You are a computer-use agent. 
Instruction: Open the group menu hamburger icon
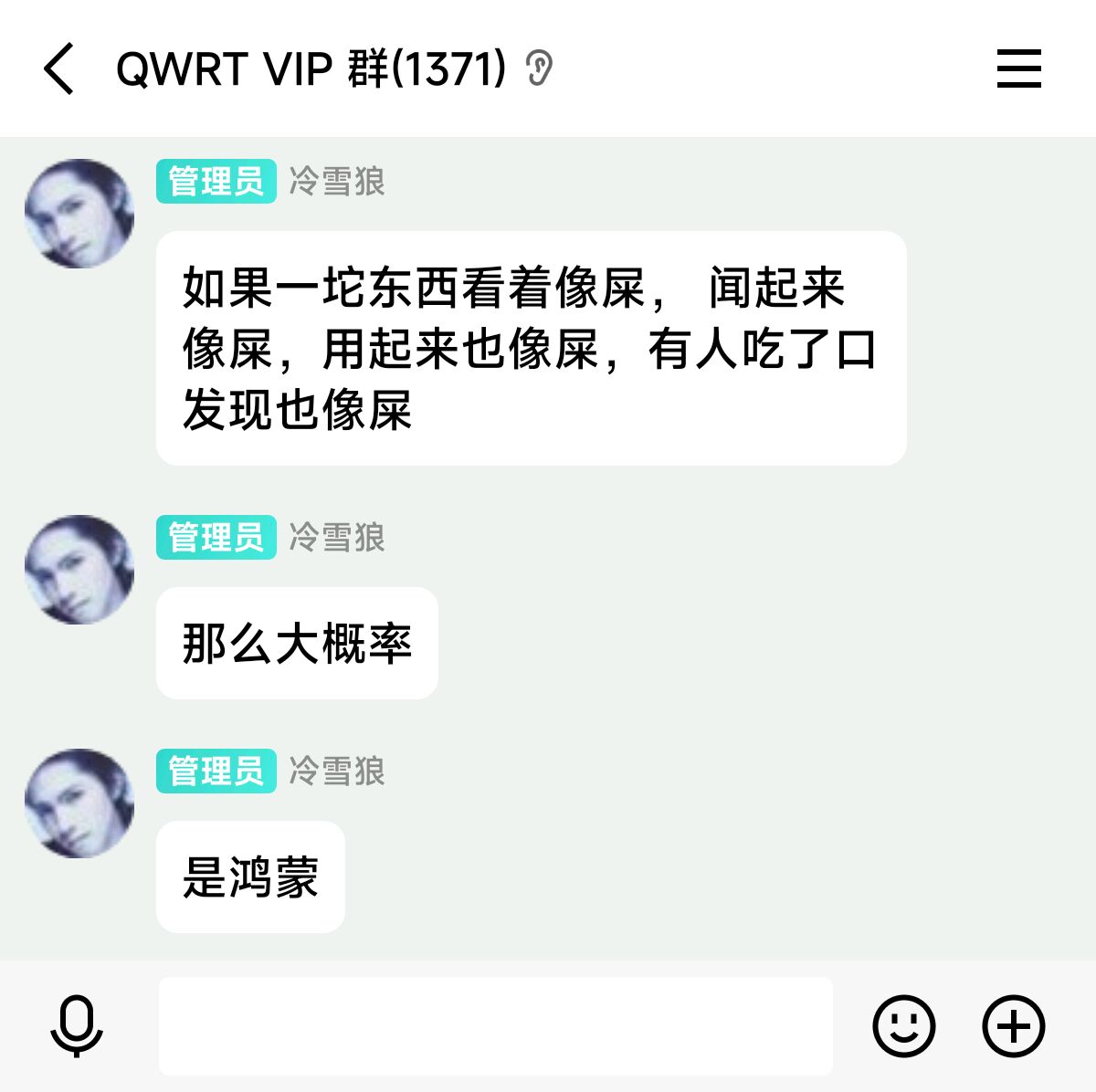[1018, 69]
